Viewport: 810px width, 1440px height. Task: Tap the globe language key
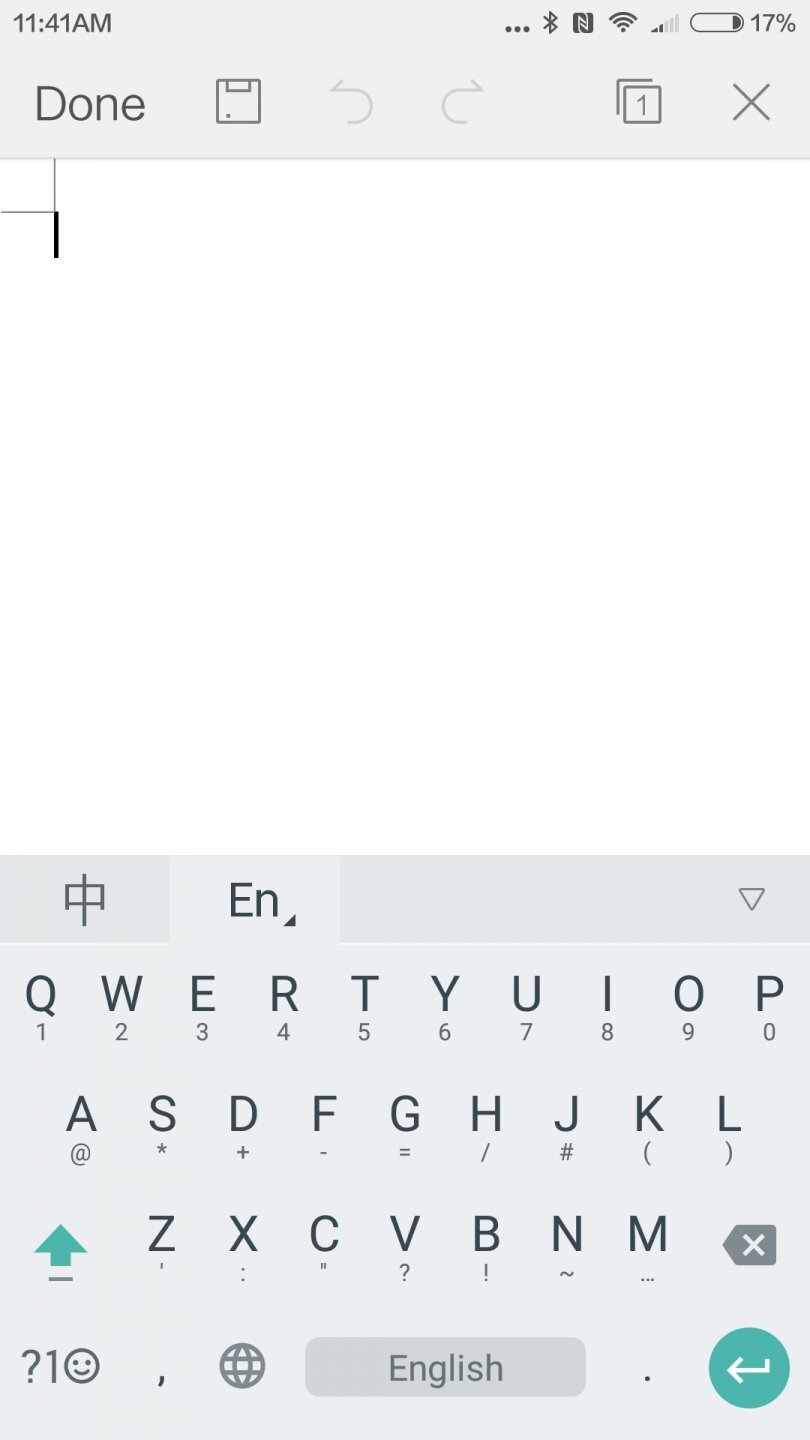click(x=242, y=1367)
